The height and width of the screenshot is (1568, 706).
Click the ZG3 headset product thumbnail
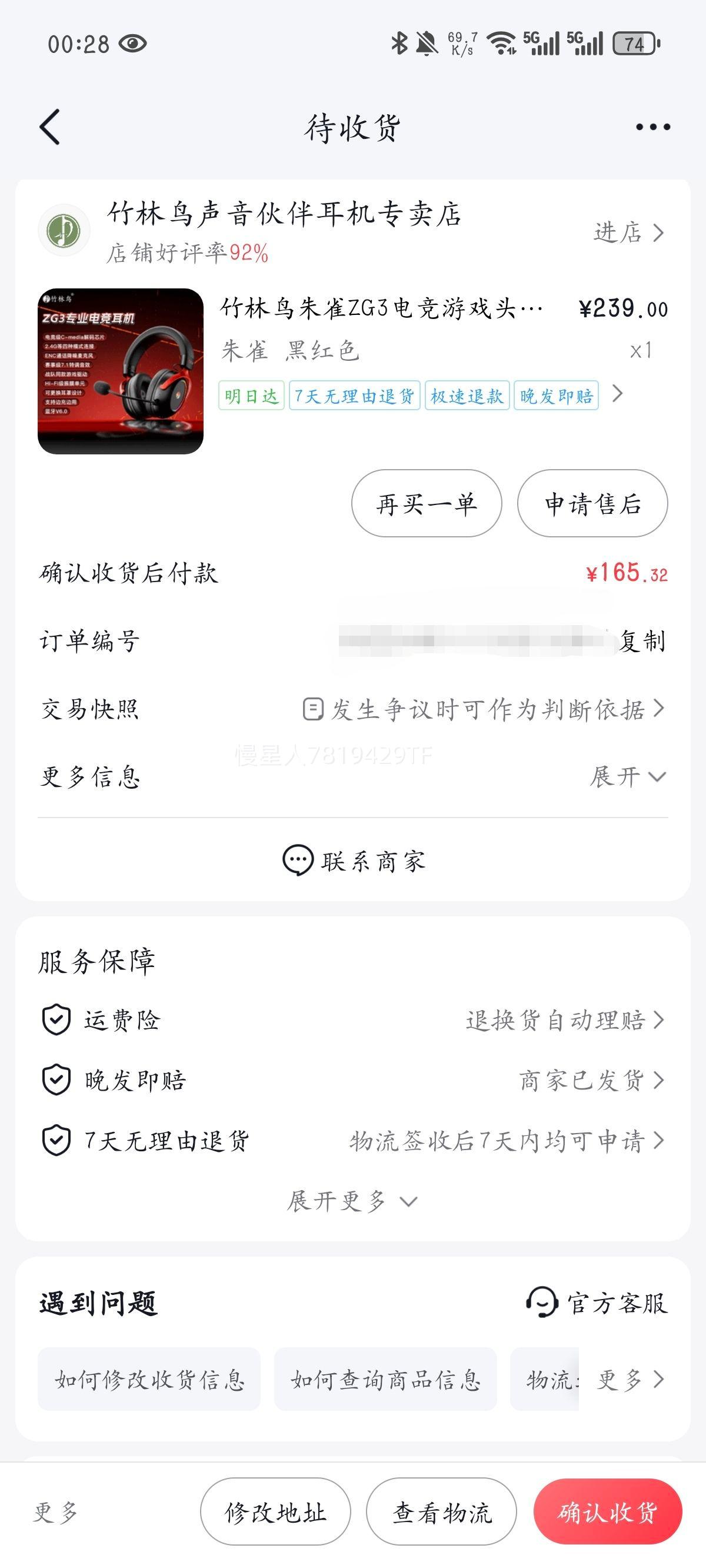click(121, 372)
